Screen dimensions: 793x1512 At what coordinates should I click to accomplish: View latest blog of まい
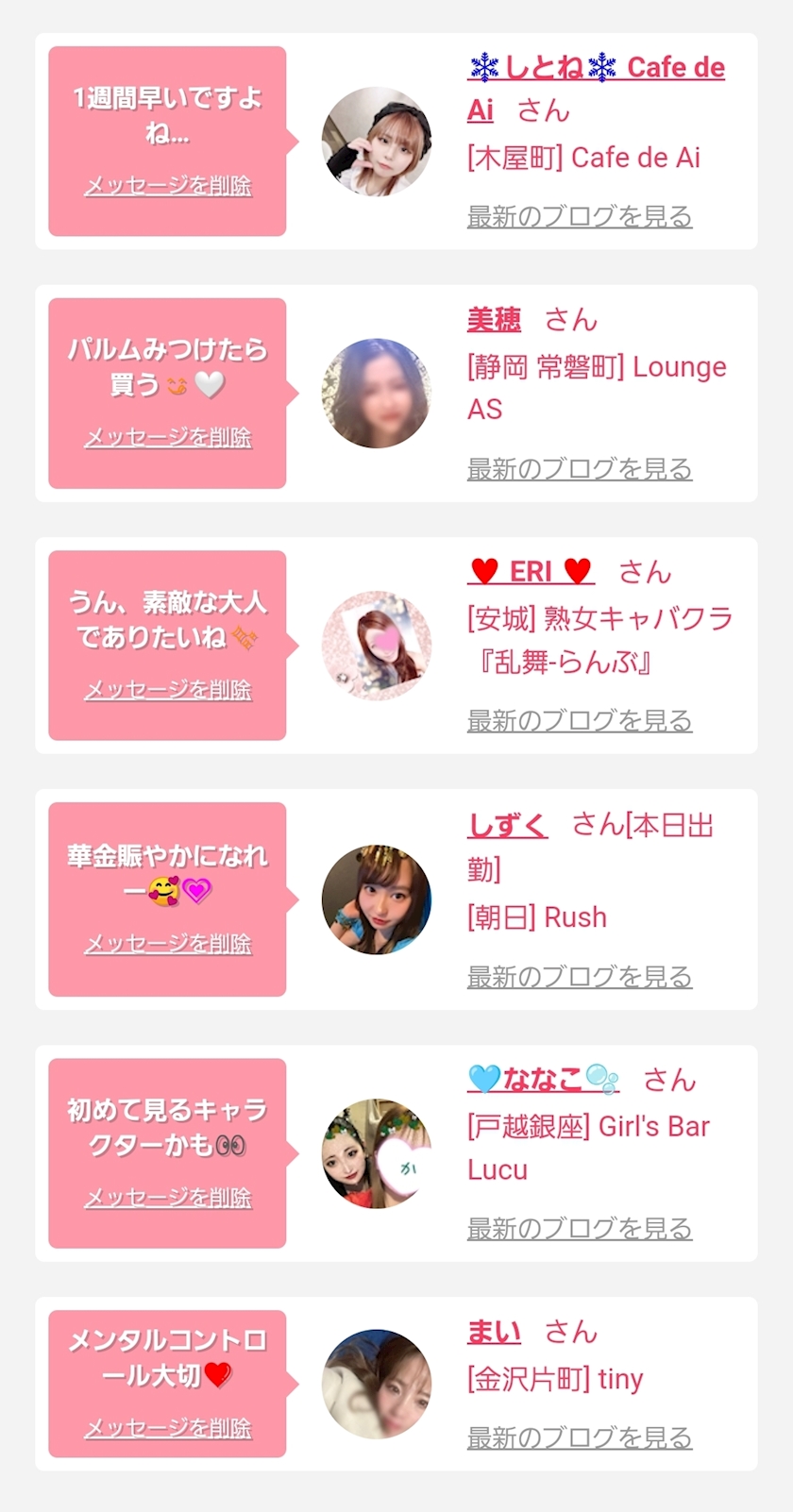[x=580, y=1438]
